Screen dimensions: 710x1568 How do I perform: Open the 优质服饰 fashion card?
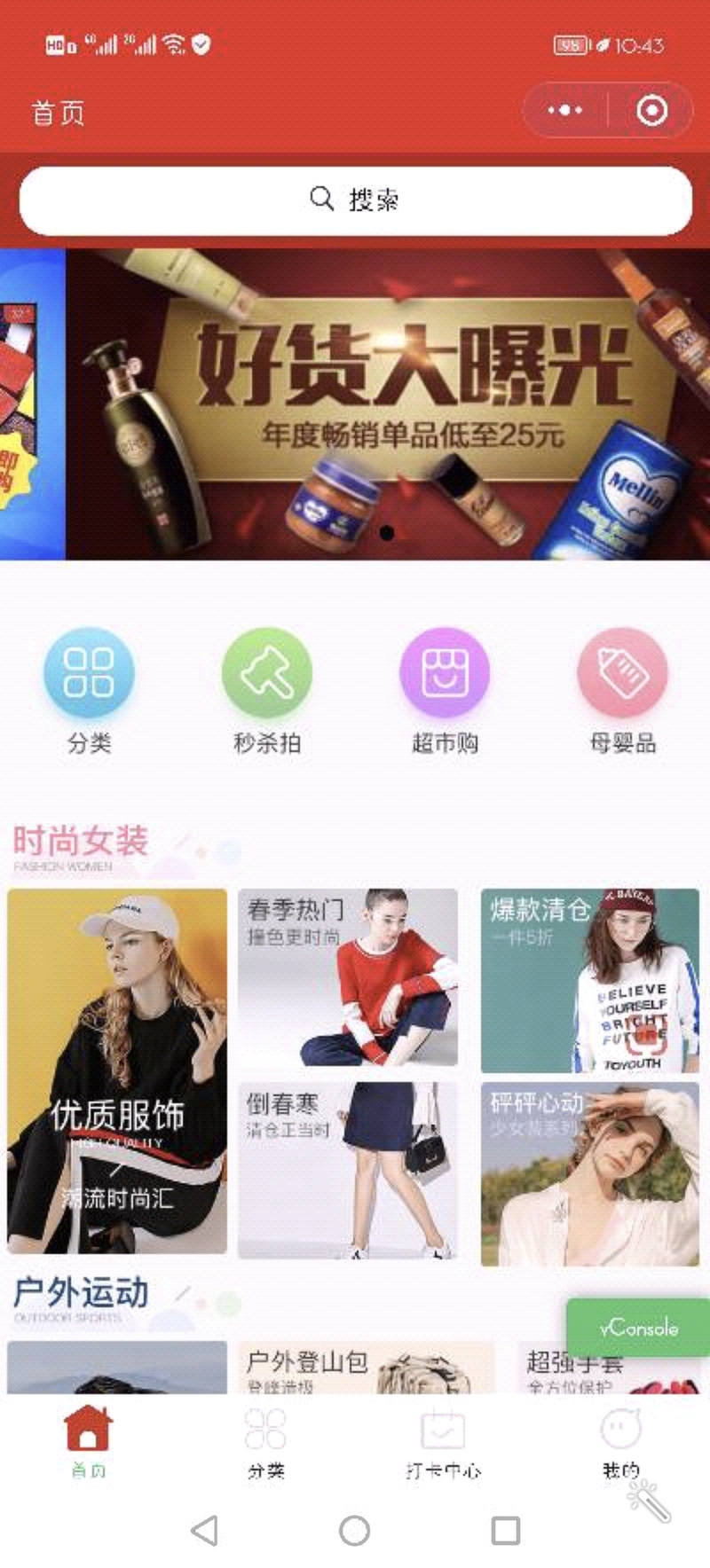[x=117, y=1070]
